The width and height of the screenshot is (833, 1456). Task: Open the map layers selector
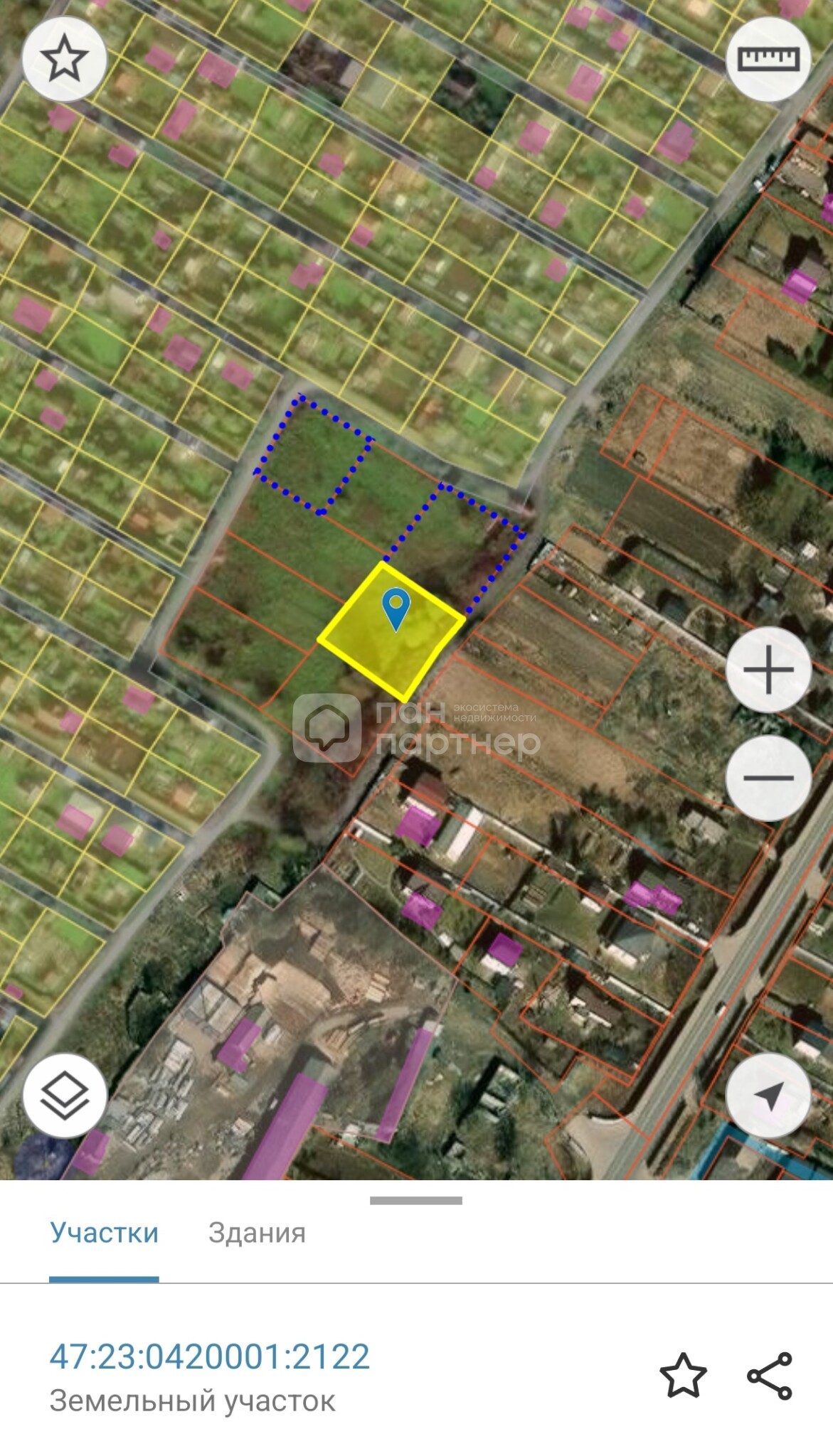coord(65,1096)
